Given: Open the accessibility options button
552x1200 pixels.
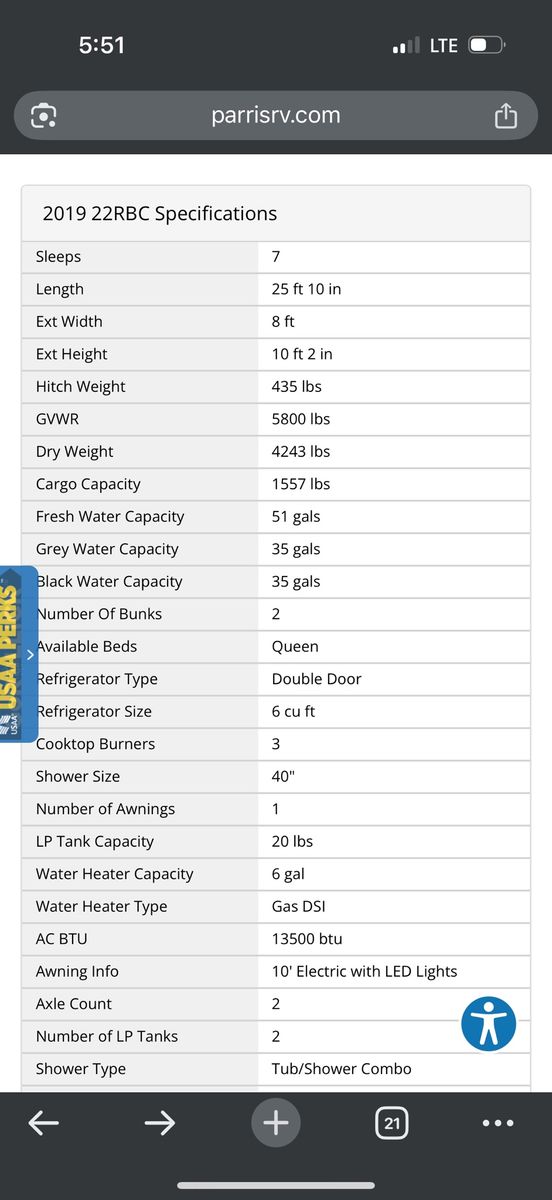Looking at the screenshot, I should click(x=489, y=1024).
